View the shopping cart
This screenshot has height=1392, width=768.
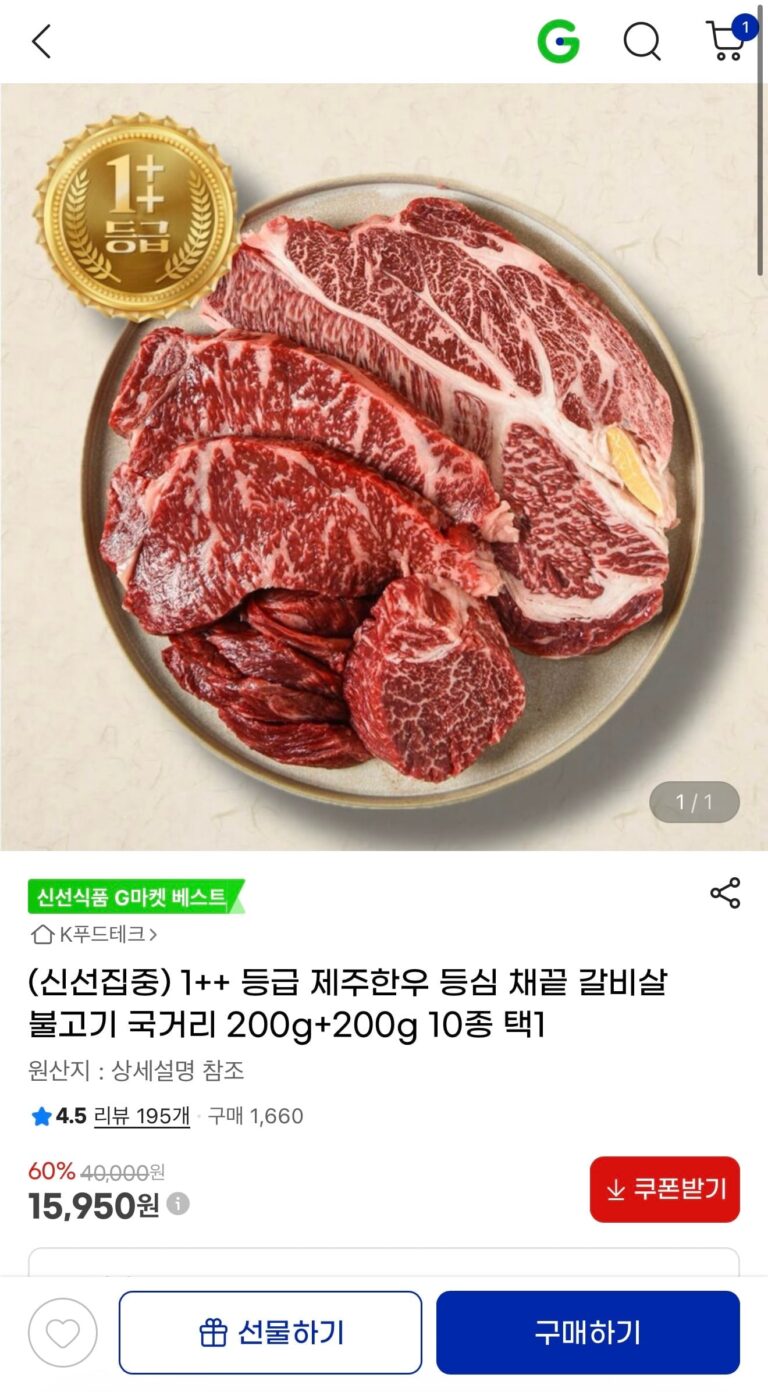tap(727, 40)
